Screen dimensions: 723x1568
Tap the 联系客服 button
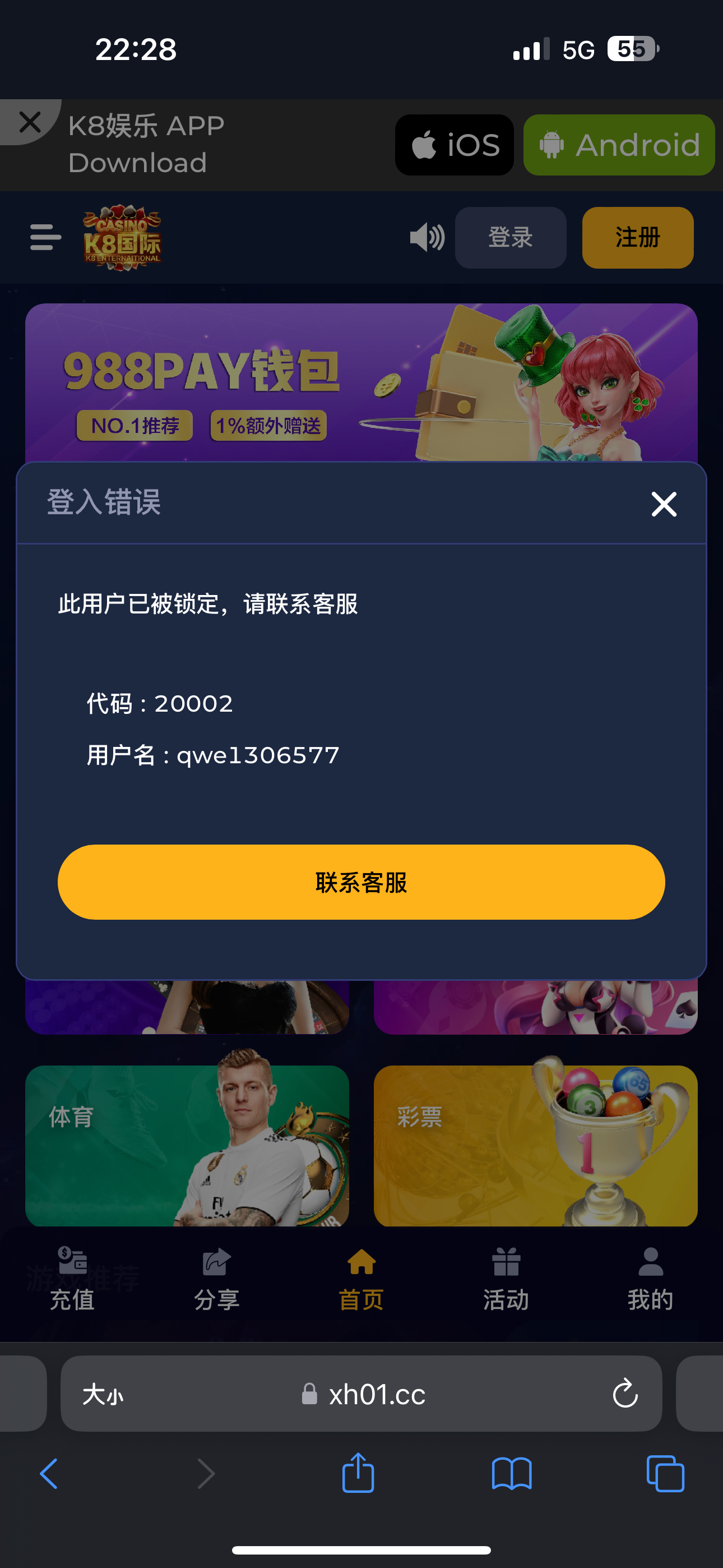[x=361, y=882]
